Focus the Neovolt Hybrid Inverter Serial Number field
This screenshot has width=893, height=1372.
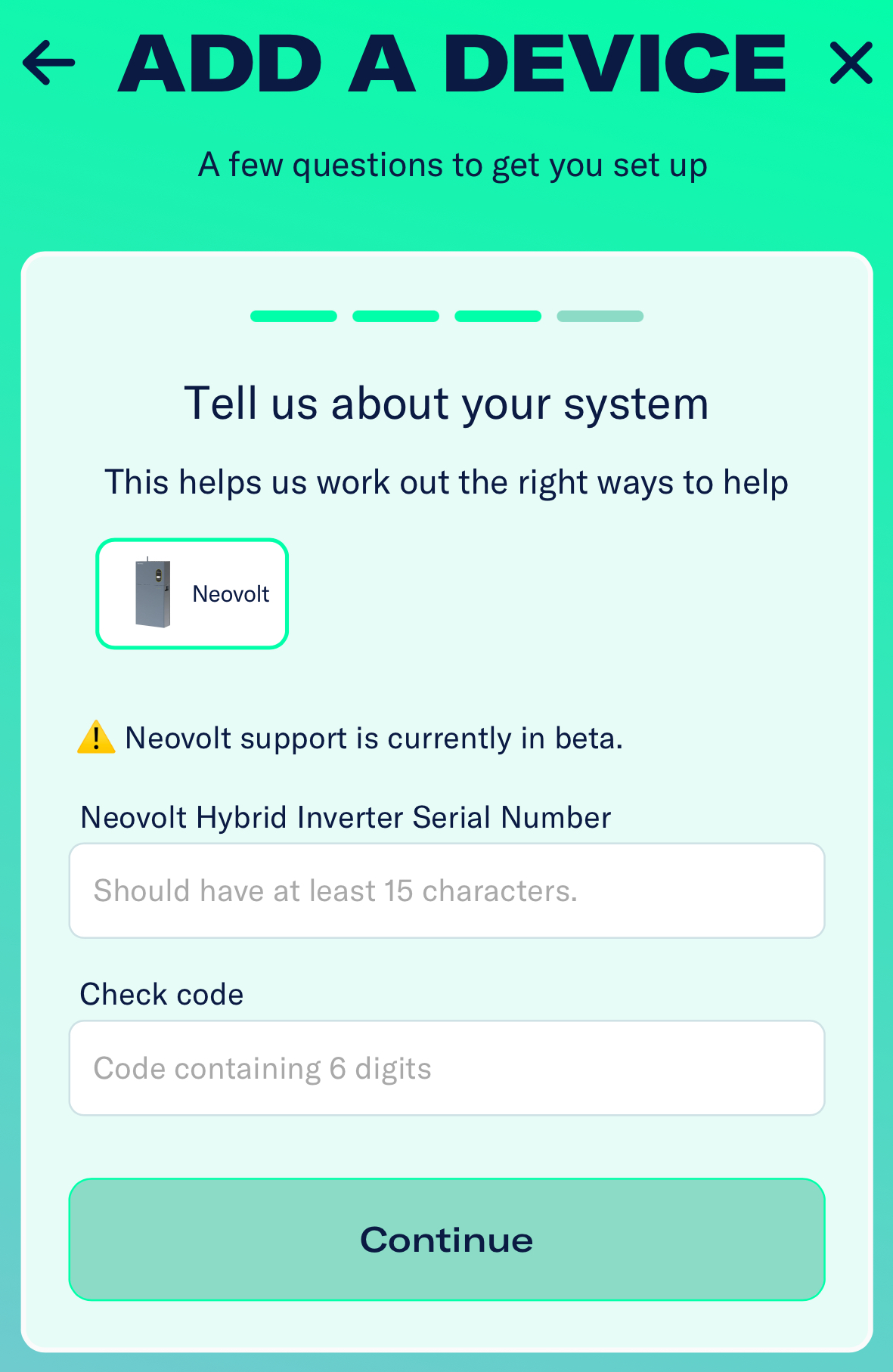446,890
